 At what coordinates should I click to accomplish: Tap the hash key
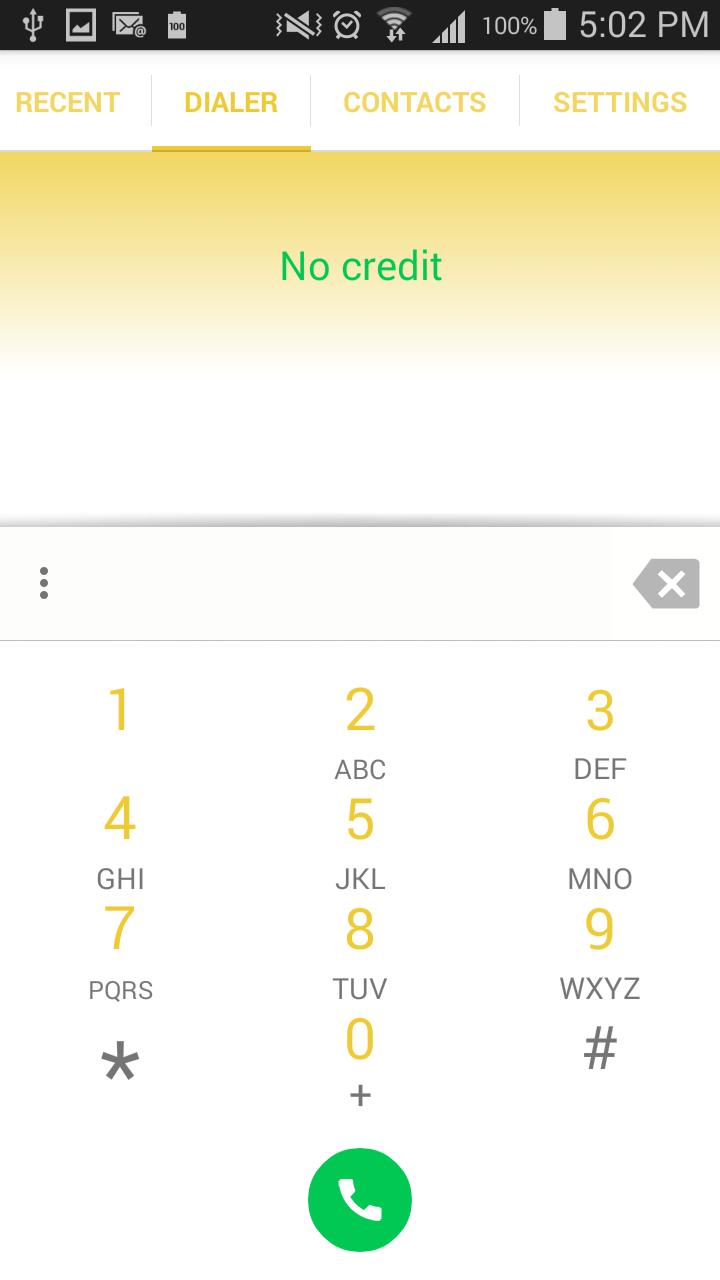click(600, 1050)
